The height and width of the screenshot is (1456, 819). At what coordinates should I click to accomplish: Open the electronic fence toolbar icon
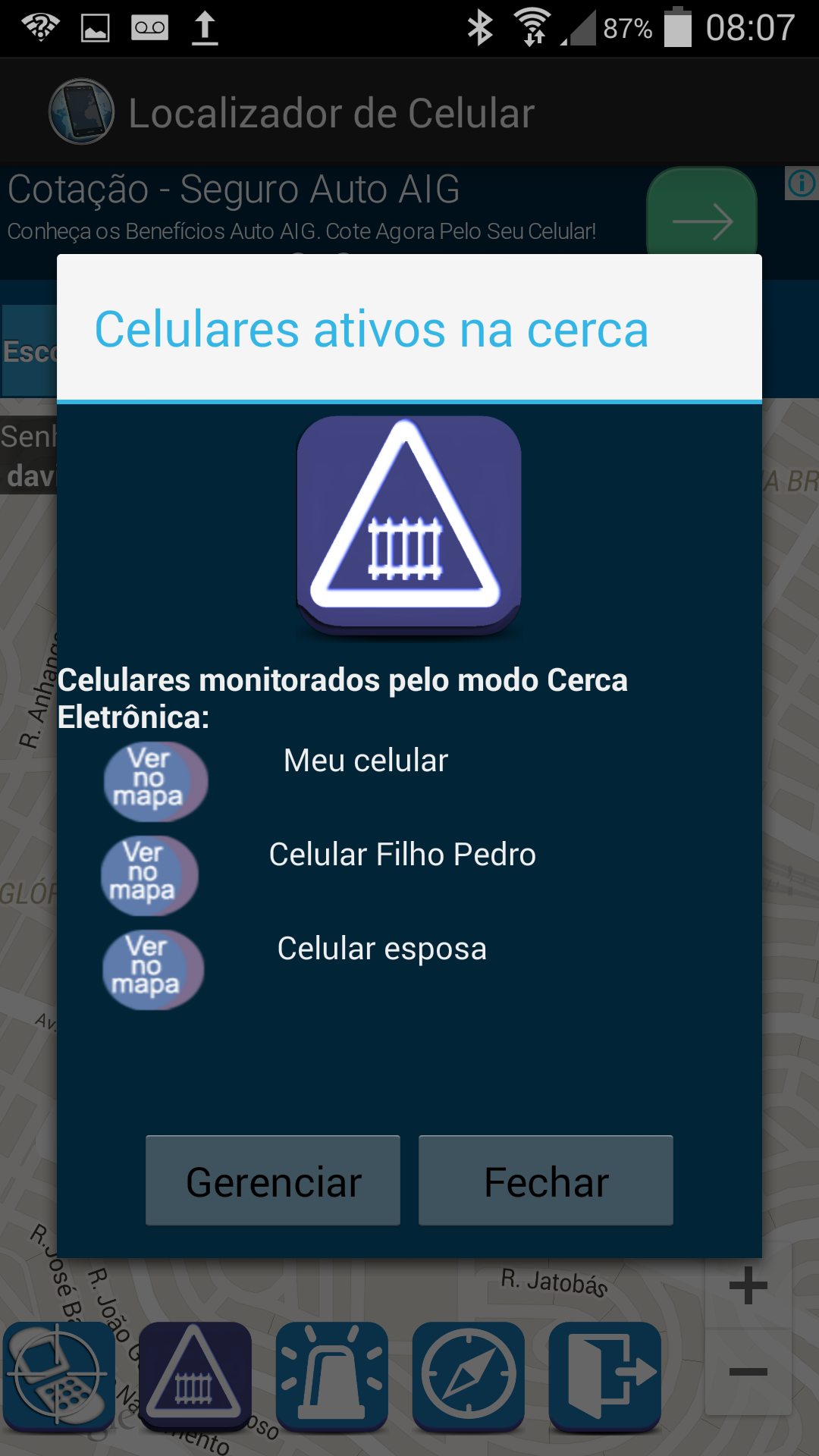(195, 1376)
